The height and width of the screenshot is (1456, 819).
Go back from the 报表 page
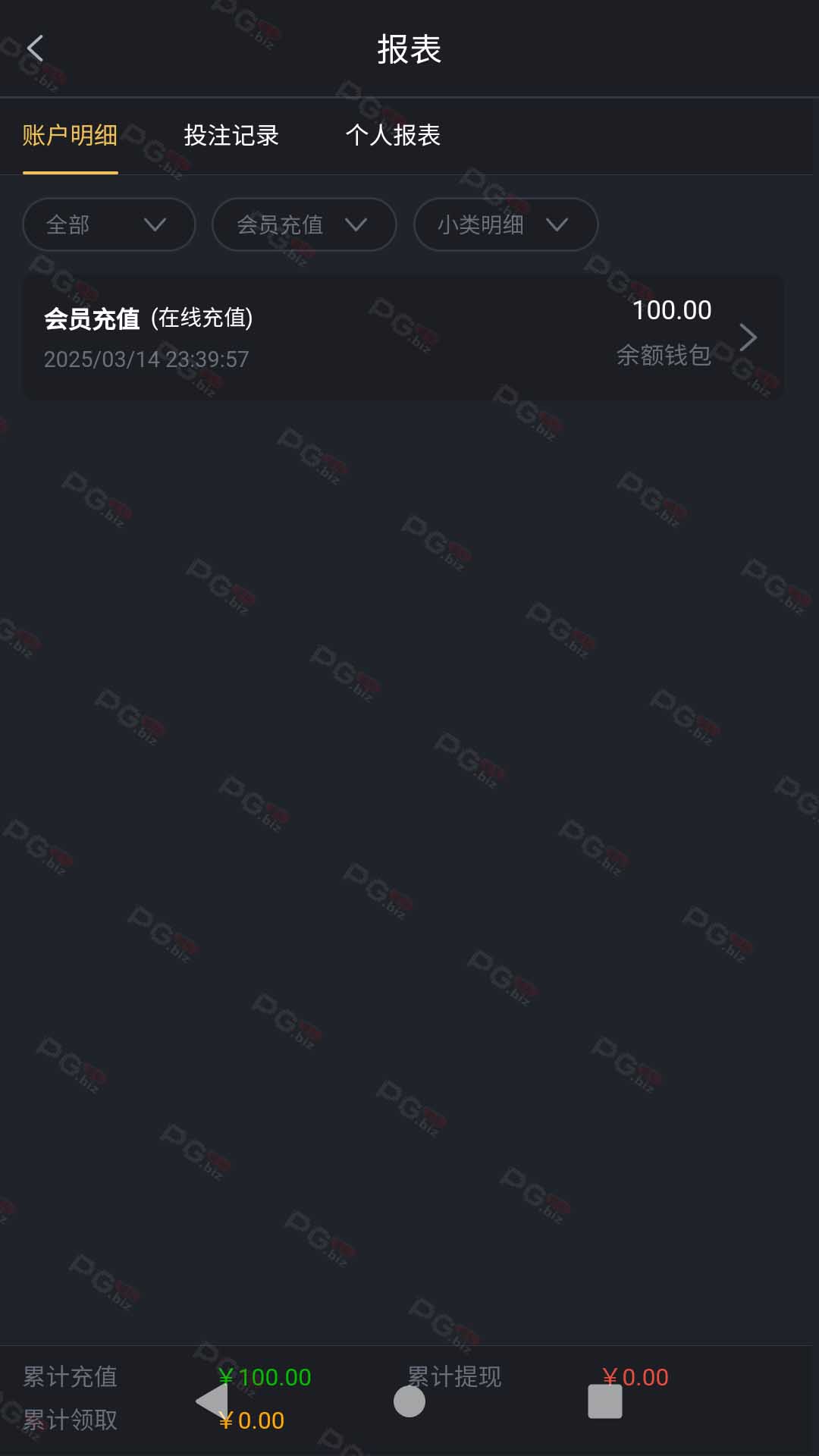(x=35, y=49)
